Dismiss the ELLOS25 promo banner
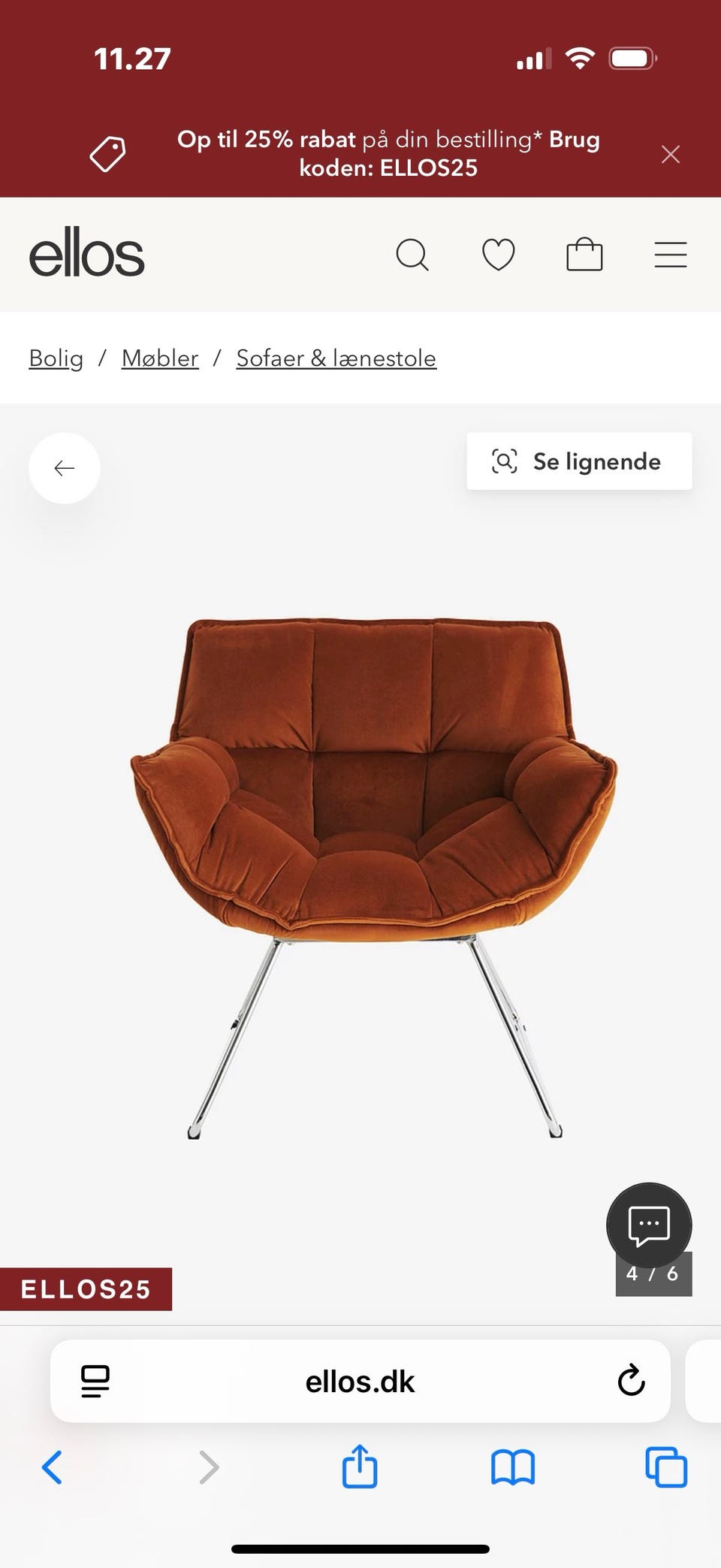This screenshot has height=1568, width=721. click(671, 154)
